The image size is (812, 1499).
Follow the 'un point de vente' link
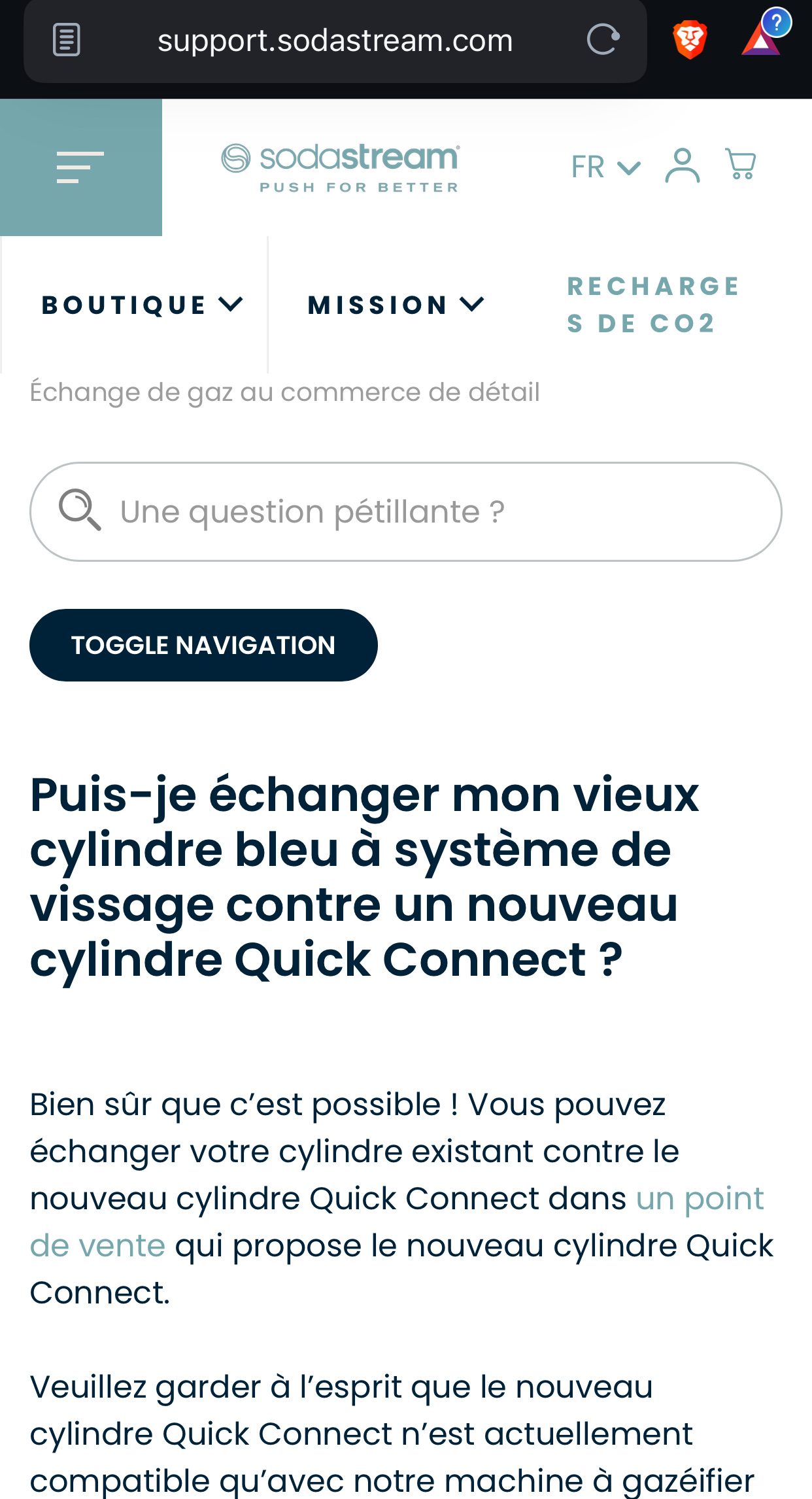(700, 1199)
